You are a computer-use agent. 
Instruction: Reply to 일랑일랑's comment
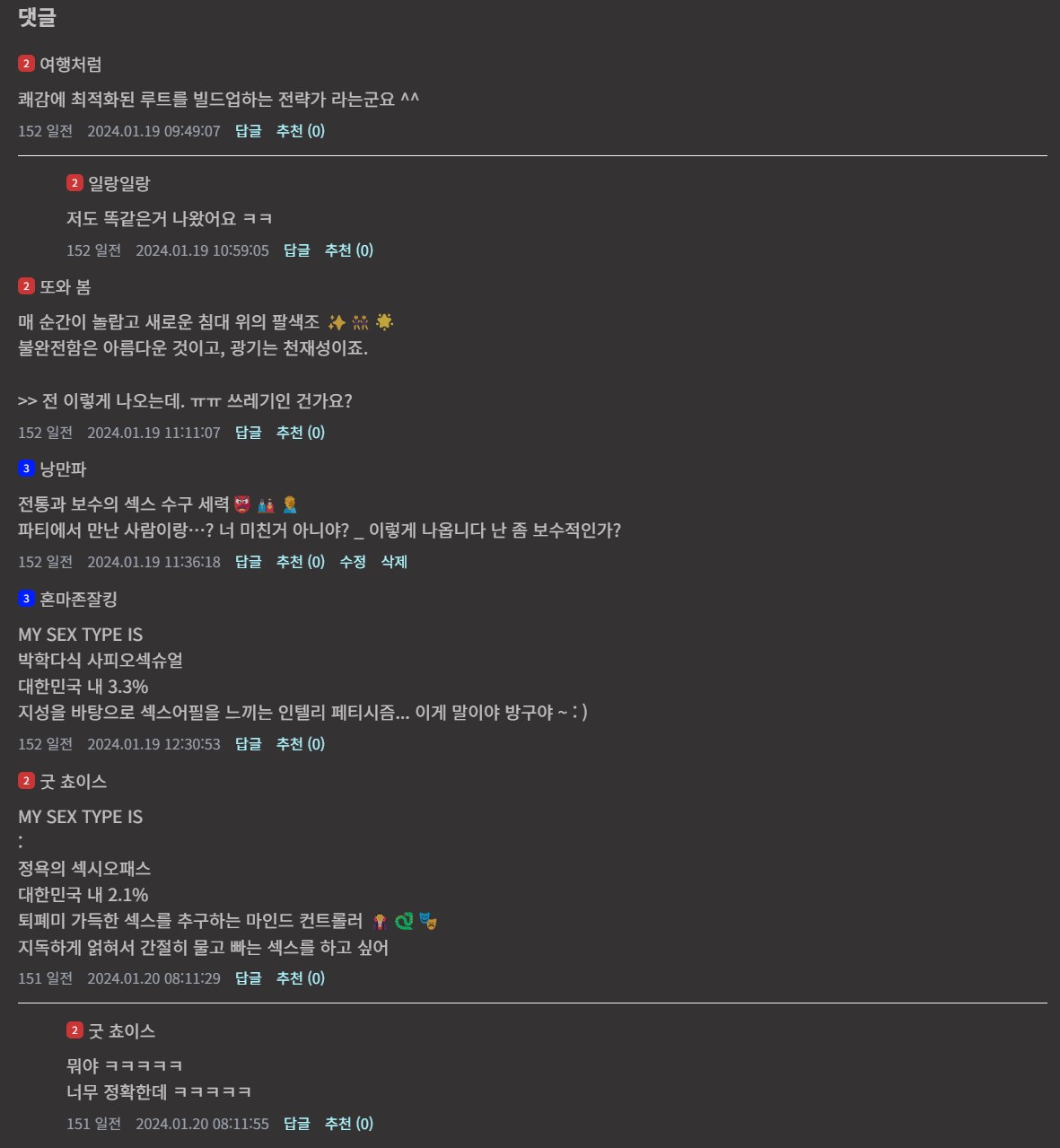(x=296, y=250)
